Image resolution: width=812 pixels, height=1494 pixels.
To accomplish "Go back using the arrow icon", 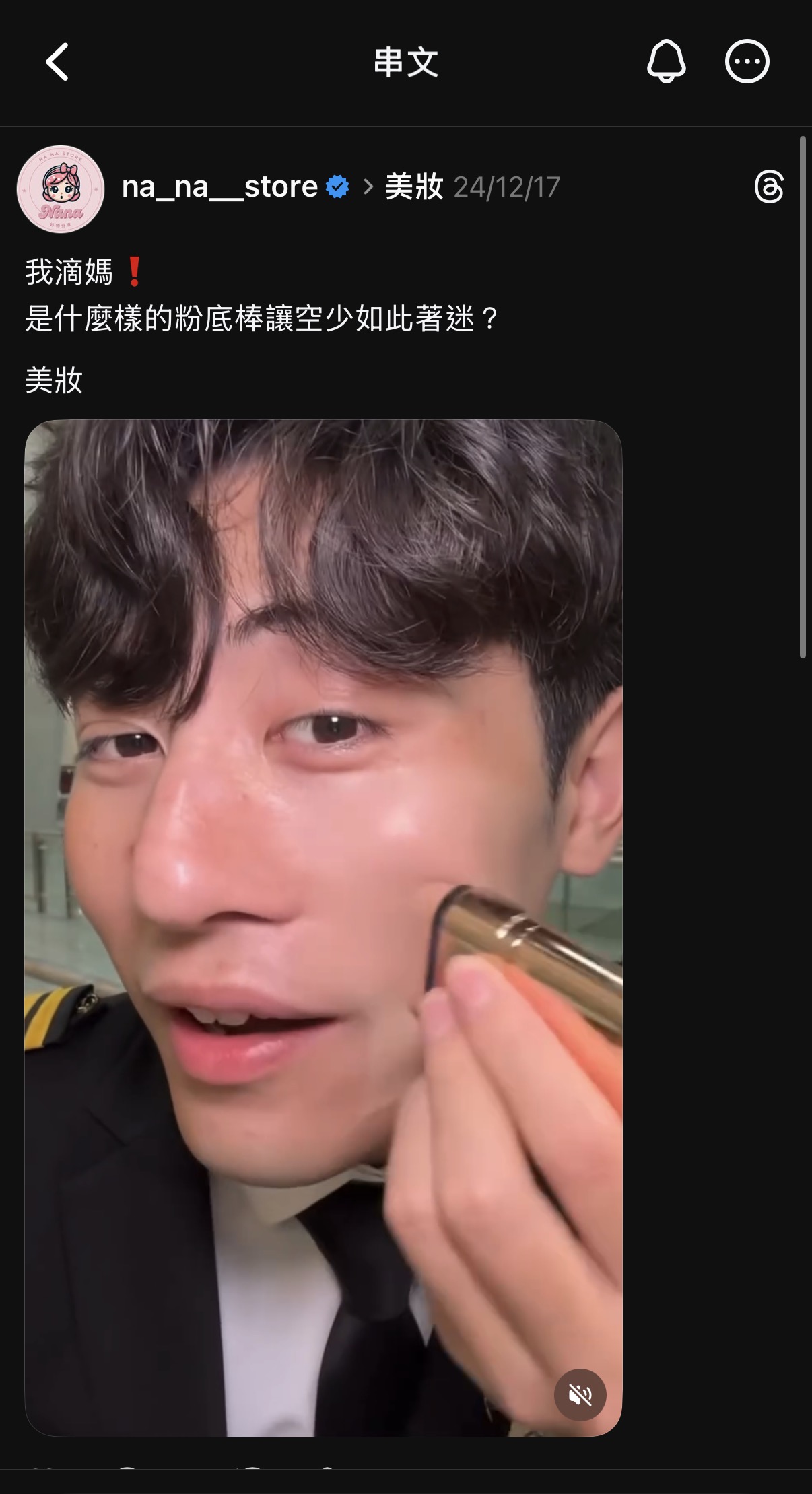I will (58, 62).
